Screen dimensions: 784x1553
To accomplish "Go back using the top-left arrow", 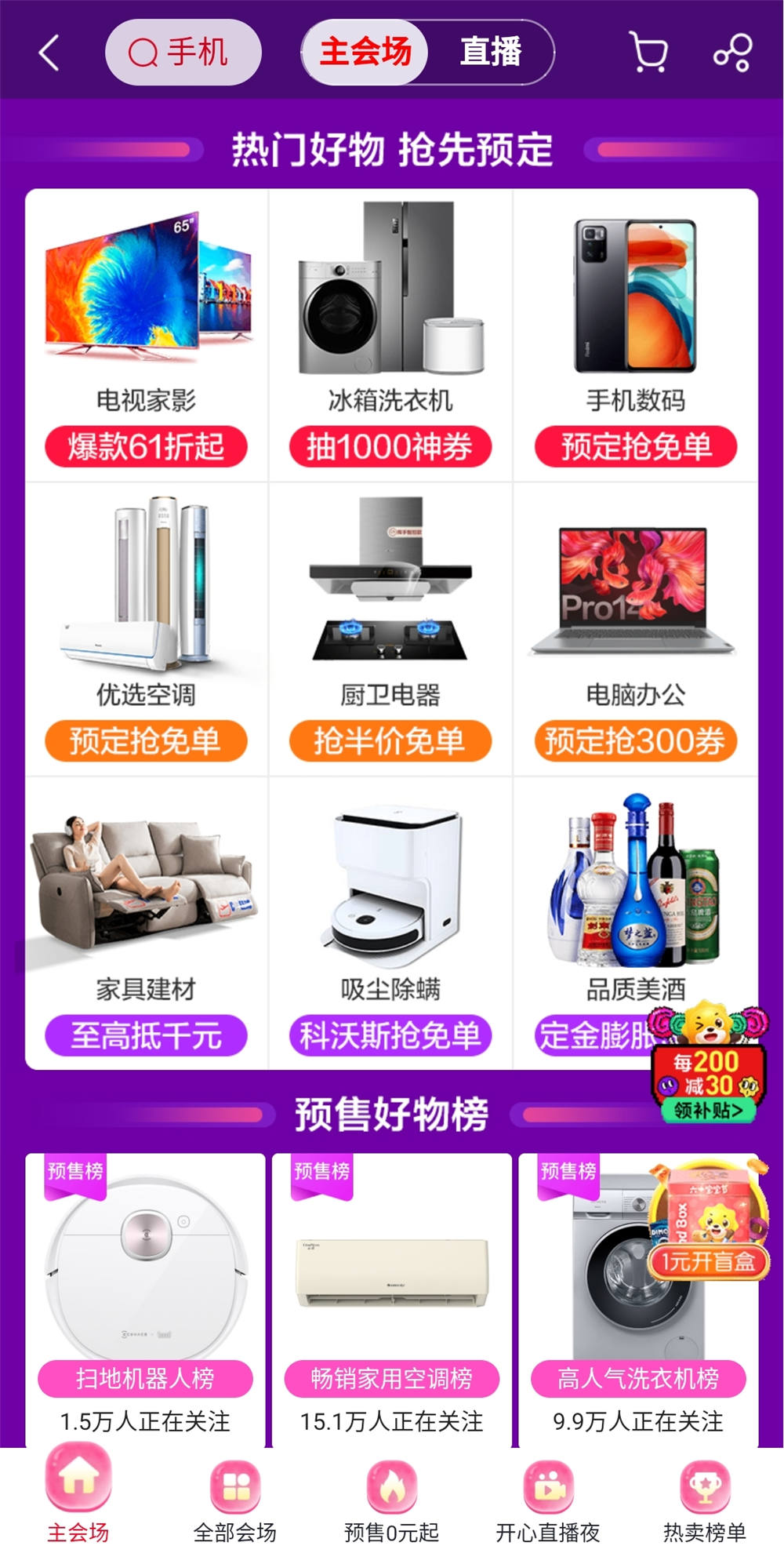I will 49,53.
